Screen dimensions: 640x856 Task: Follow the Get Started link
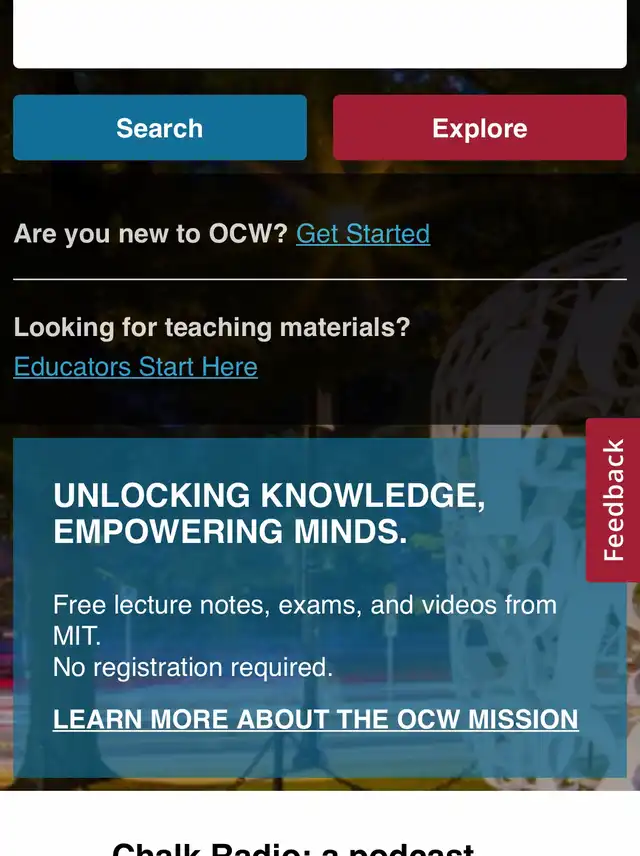[x=363, y=234]
